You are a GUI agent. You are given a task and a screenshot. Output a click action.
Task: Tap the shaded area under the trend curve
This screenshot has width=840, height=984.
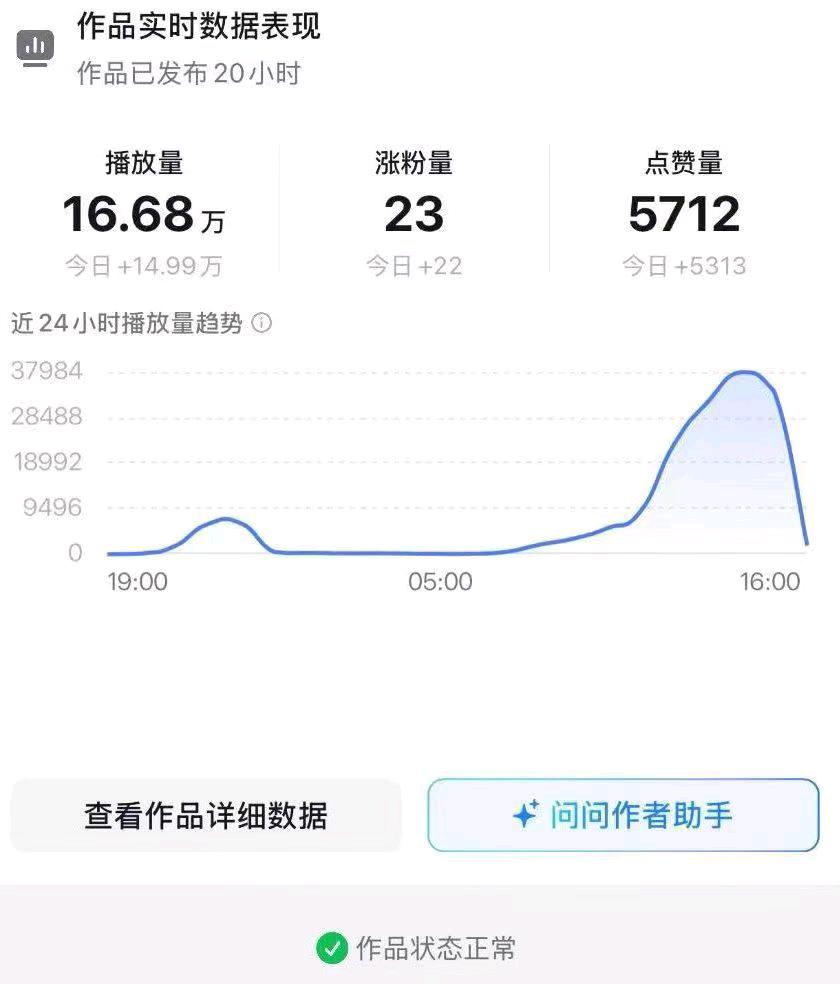click(x=730, y=460)
